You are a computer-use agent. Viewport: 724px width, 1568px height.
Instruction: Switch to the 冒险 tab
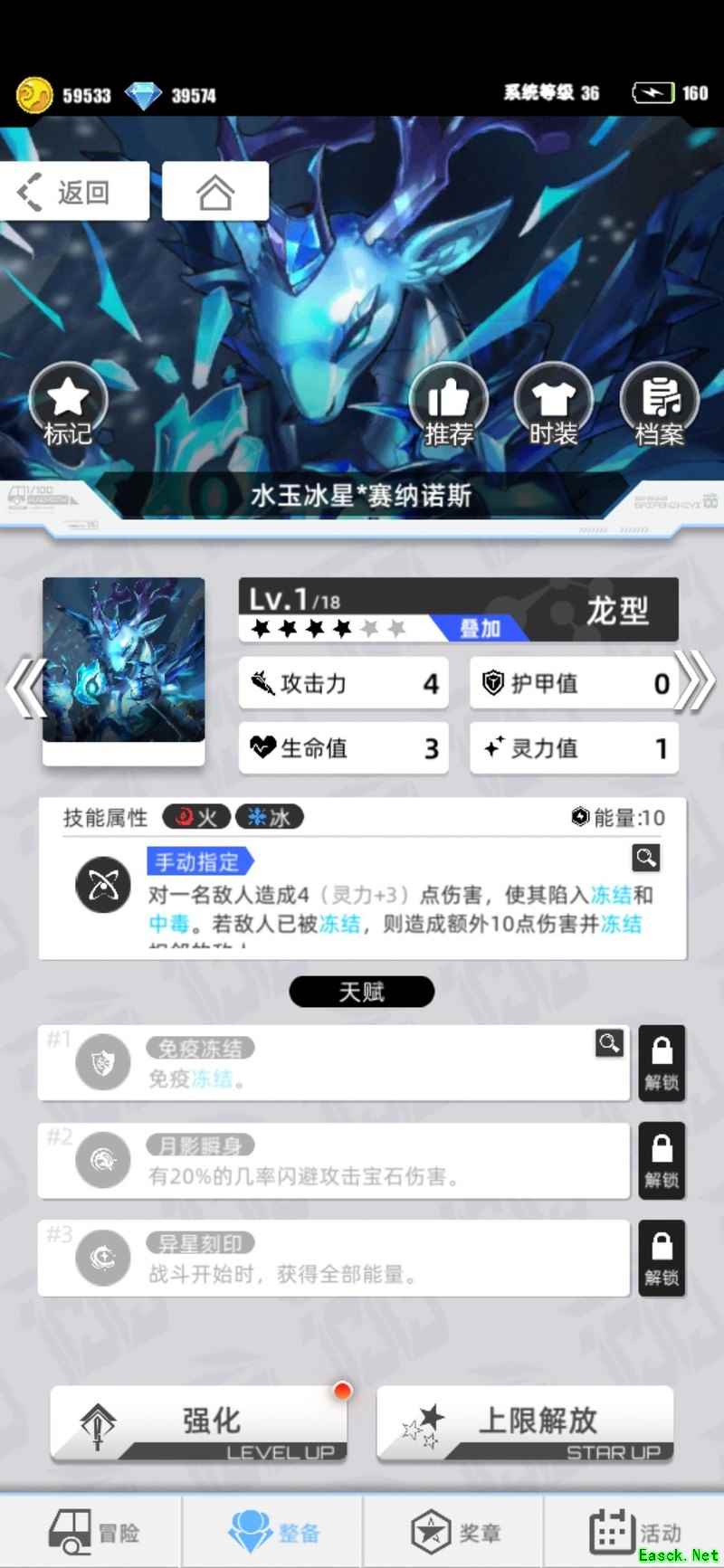[92, 1532]
